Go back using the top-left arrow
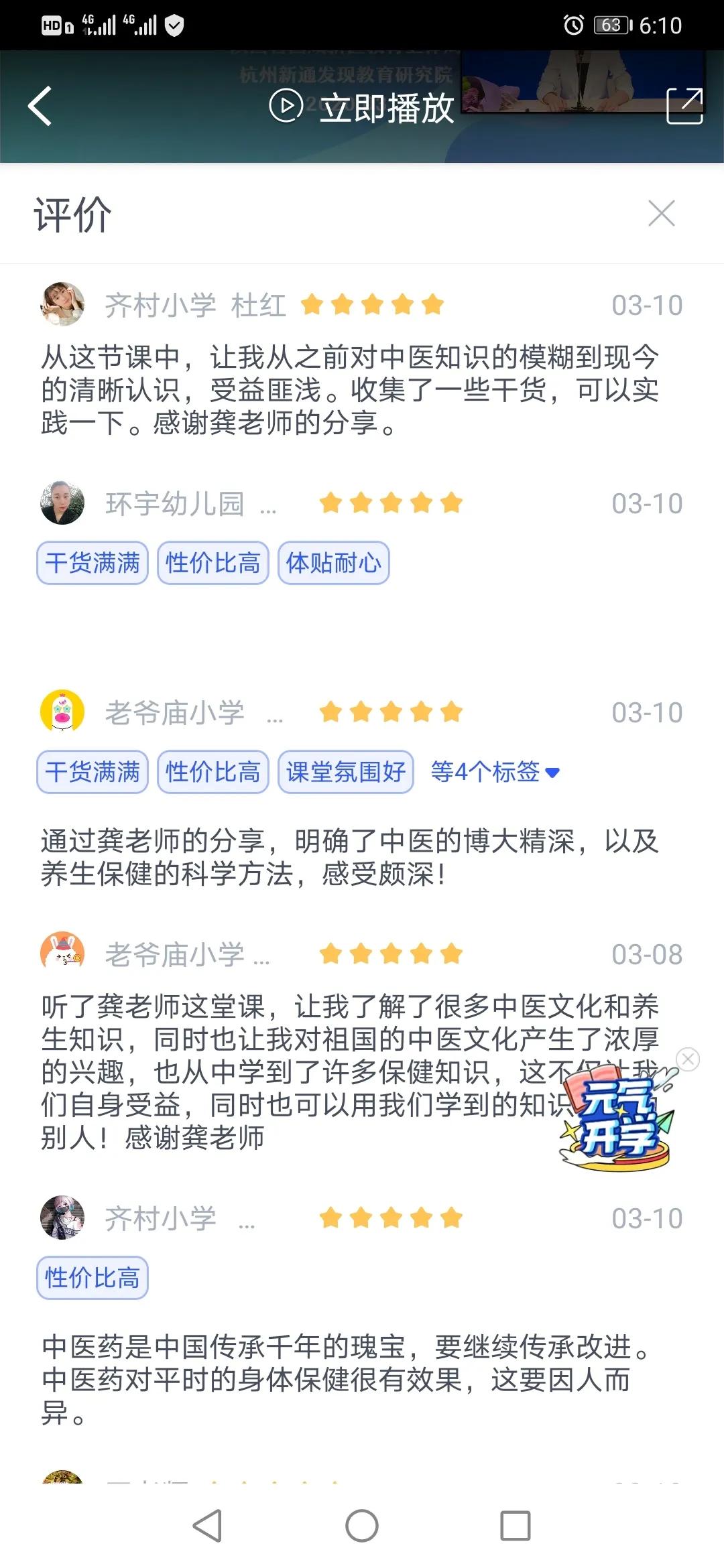 click(40, 106)
